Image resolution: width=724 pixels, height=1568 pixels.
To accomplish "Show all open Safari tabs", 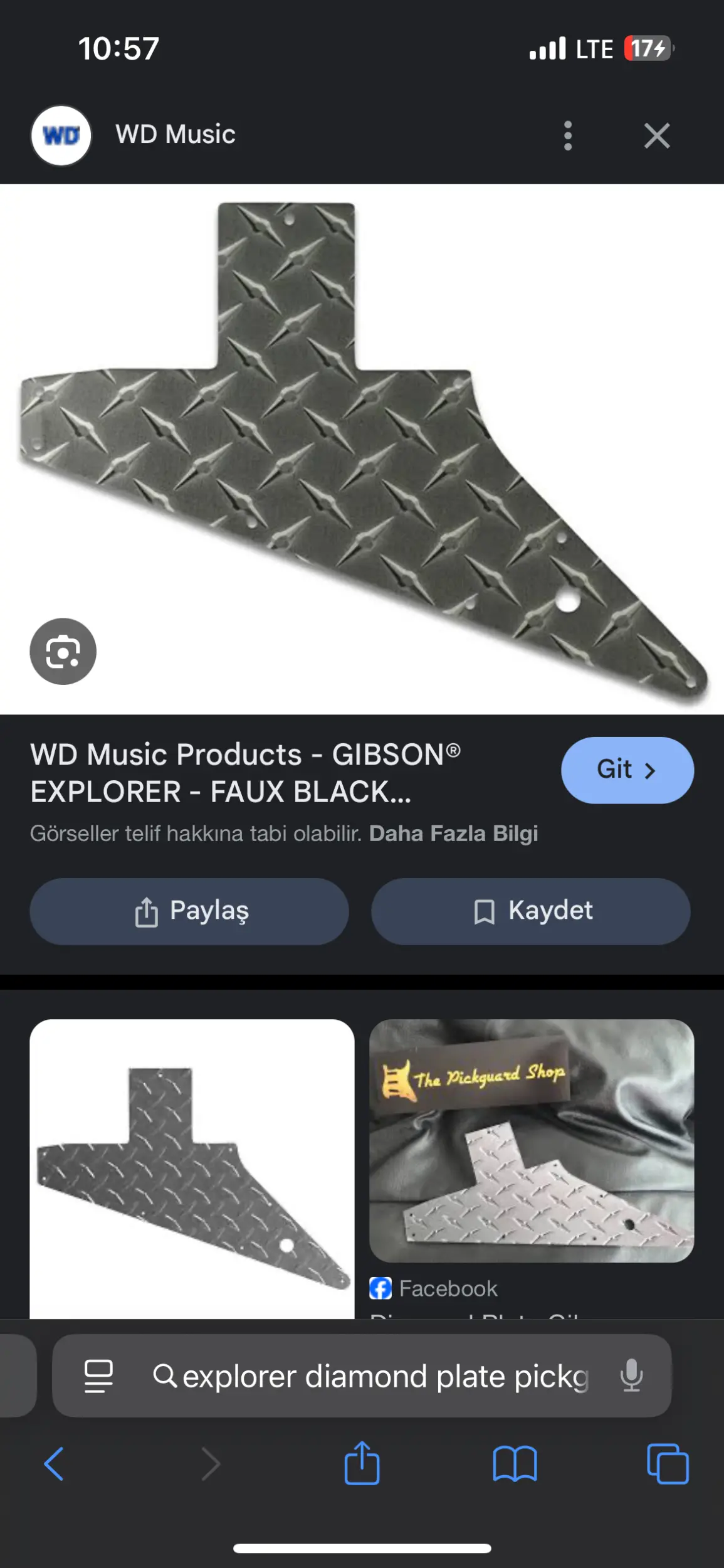I will tap(668, 1463).
